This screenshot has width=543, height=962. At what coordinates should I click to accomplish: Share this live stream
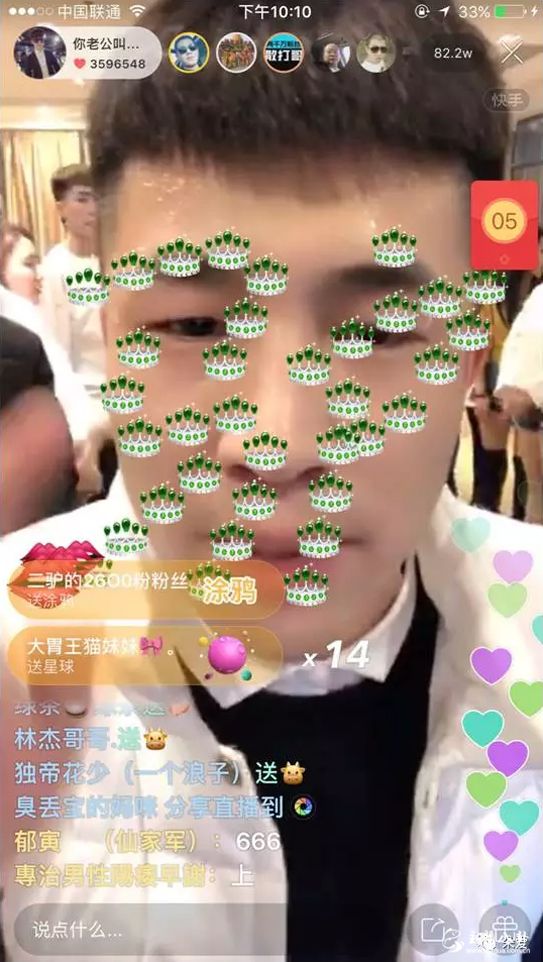point(433,929)
